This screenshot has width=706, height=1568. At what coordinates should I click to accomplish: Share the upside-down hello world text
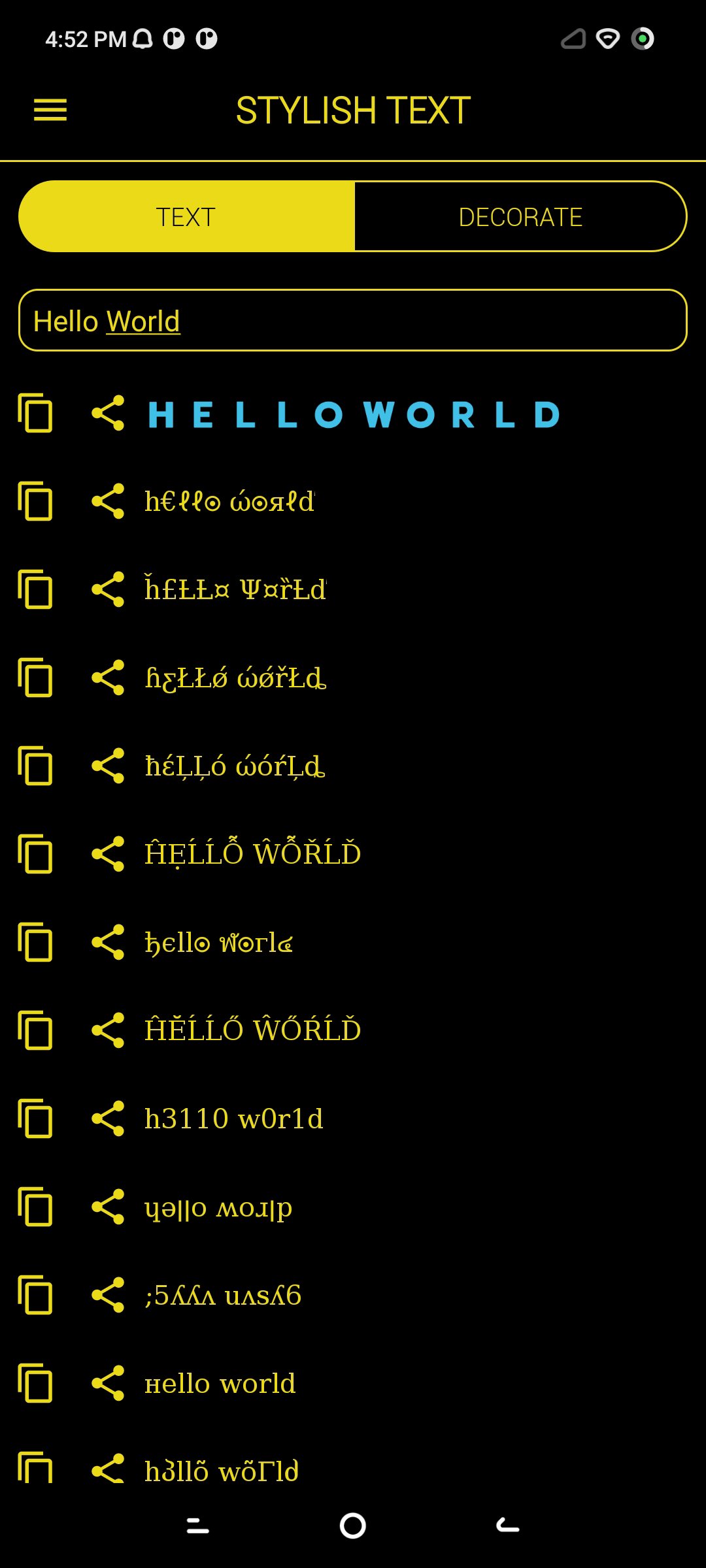[108, 1207]
